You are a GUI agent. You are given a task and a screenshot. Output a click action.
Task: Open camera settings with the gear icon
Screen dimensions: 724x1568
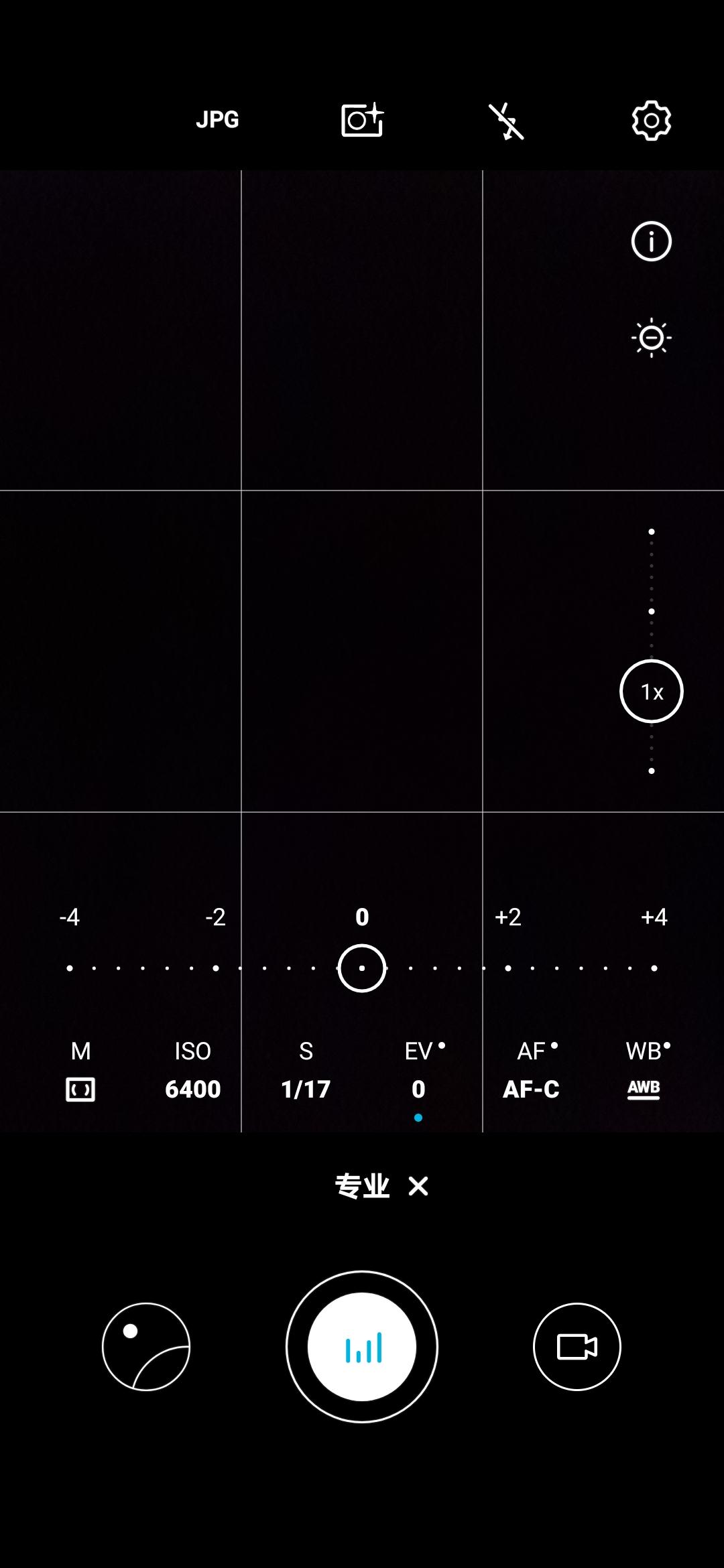(x=649, y=121)
